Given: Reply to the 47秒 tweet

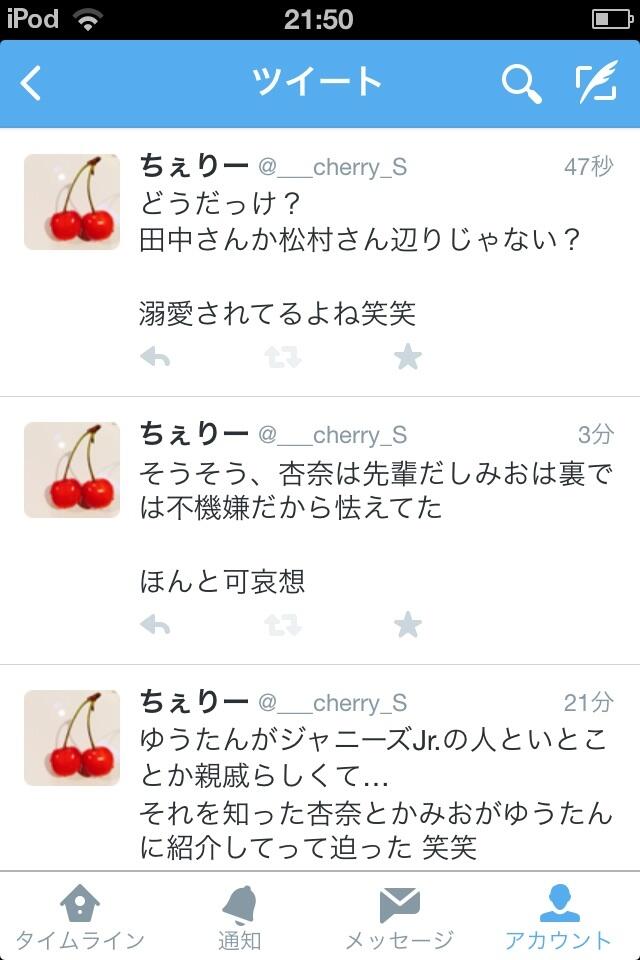Looking at the screenshot, I should pyautogui.click(x=155, y=356).
